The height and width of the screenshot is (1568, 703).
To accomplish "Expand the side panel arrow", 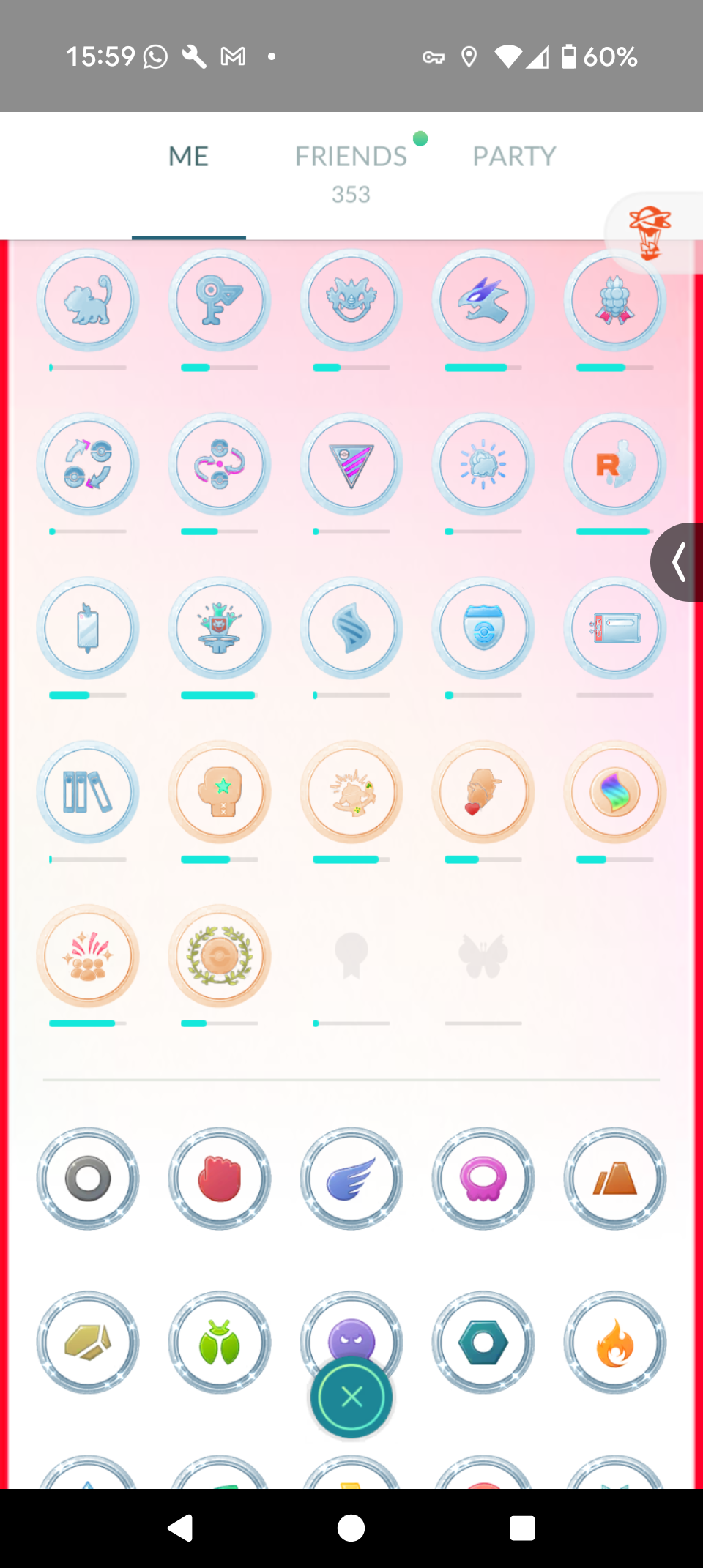I will 678,562.
